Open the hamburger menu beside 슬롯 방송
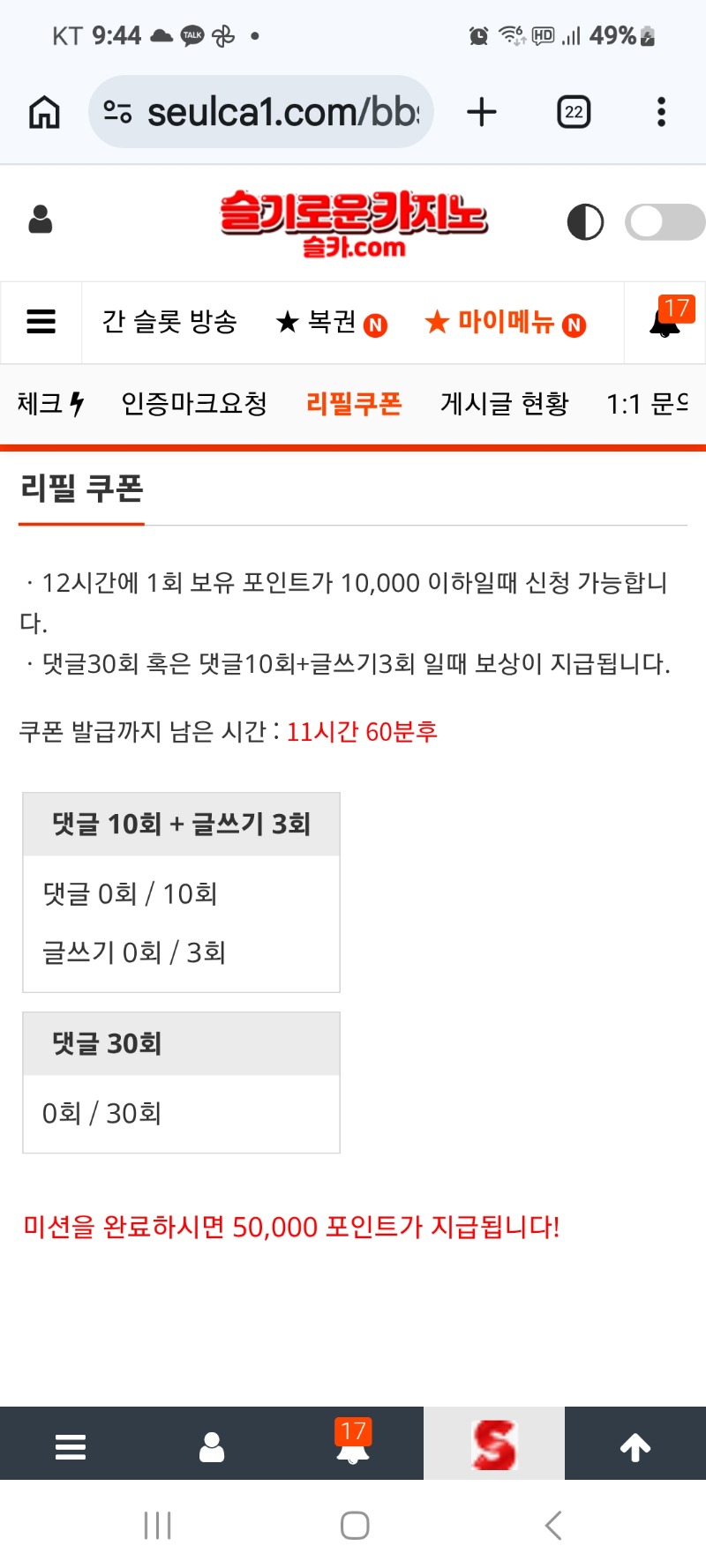 pos(41,322)
